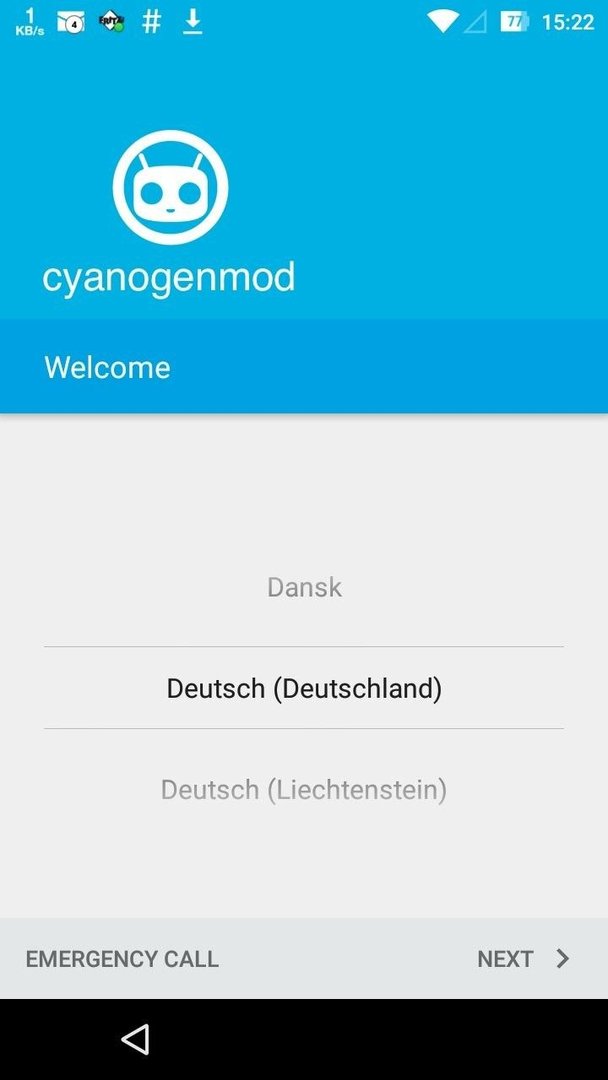
Task: Open the EMERGENCY CALL dialer
Action: [122, 959]
